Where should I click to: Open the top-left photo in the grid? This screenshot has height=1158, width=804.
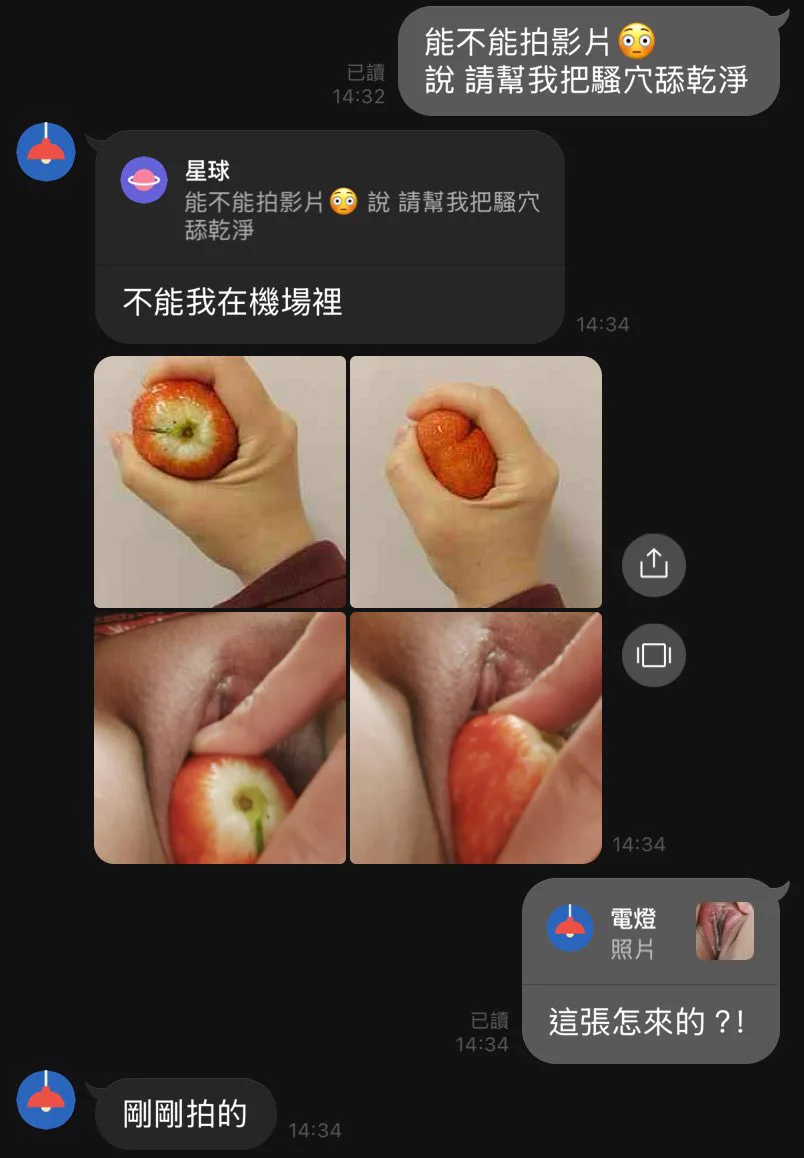(x=220, y=481)
